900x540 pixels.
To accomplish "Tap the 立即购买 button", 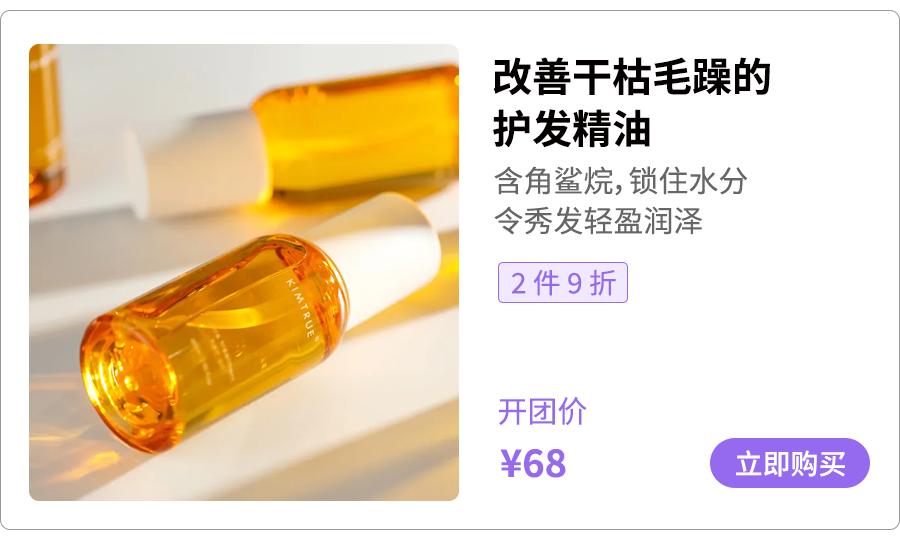I will click(x=789, y=464).
